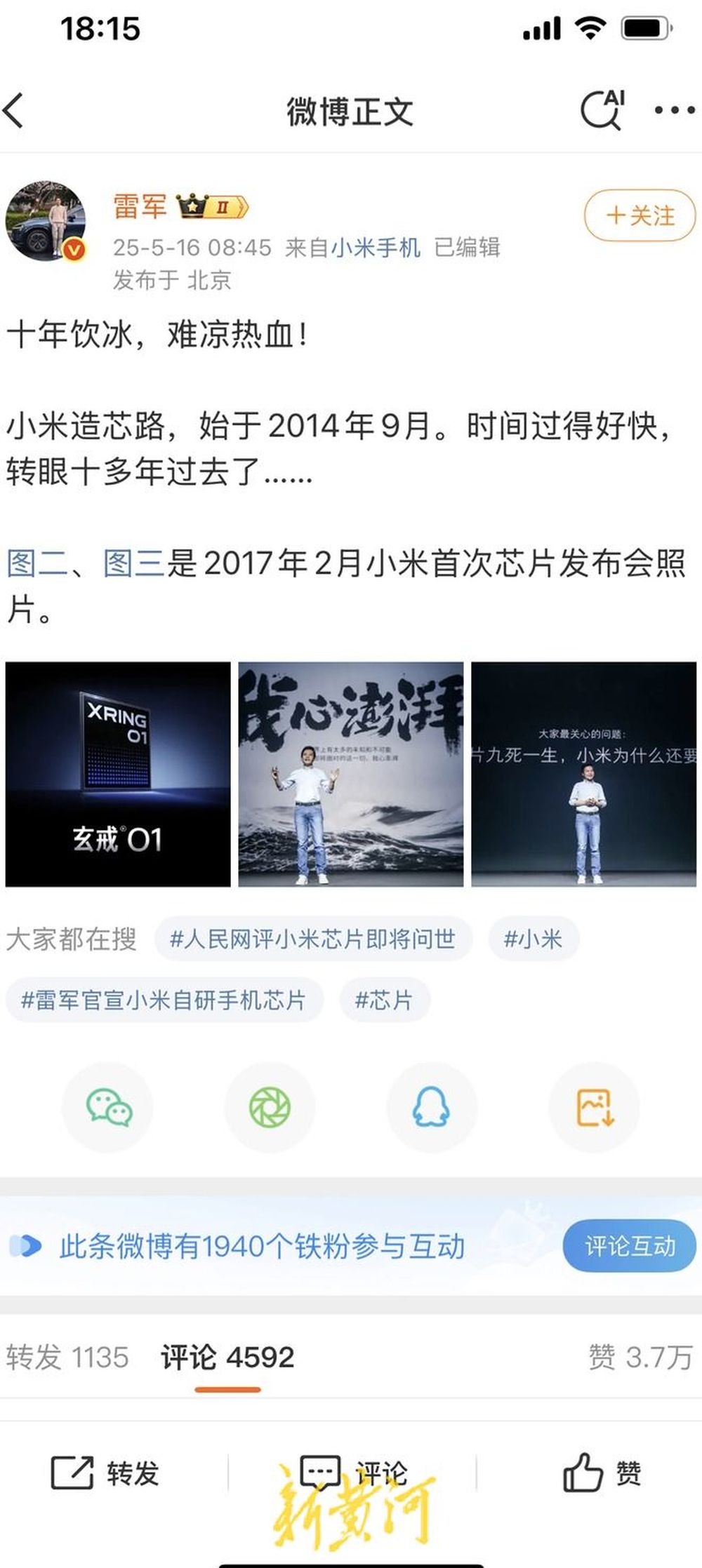Screen dimensions: 702x1568
Task: View the 玄戒O1 chip image
Action: [x=118, y=774]
